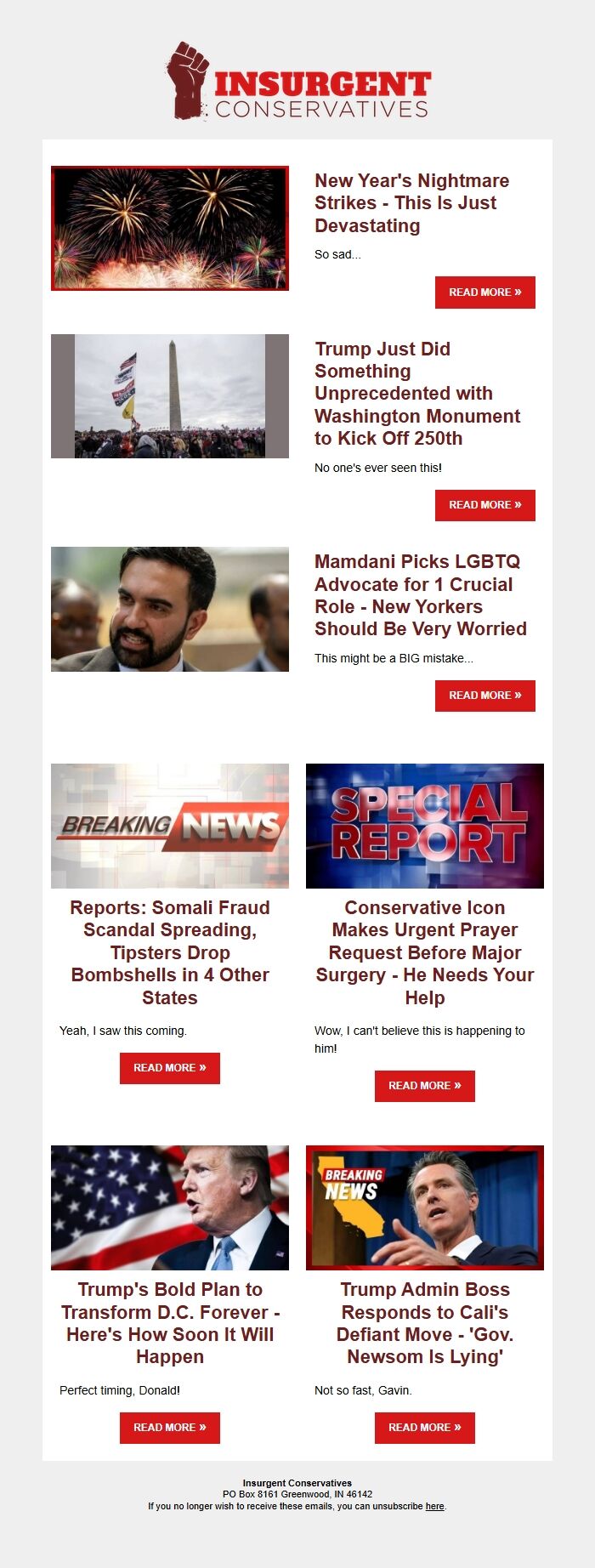595x1568 pixels.
Task: Tap the Washington Monument photo
Action: [170, 396]
